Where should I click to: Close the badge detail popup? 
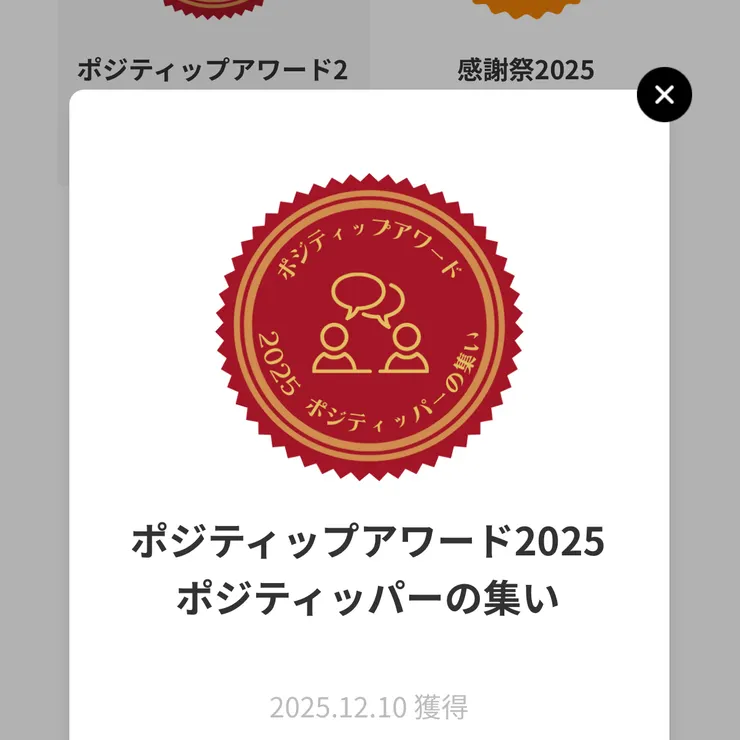point(664,95)
